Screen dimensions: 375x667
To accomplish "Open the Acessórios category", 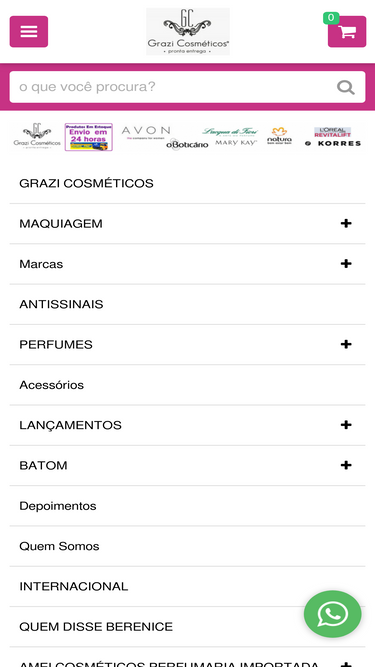I will (x=188, y=385).
